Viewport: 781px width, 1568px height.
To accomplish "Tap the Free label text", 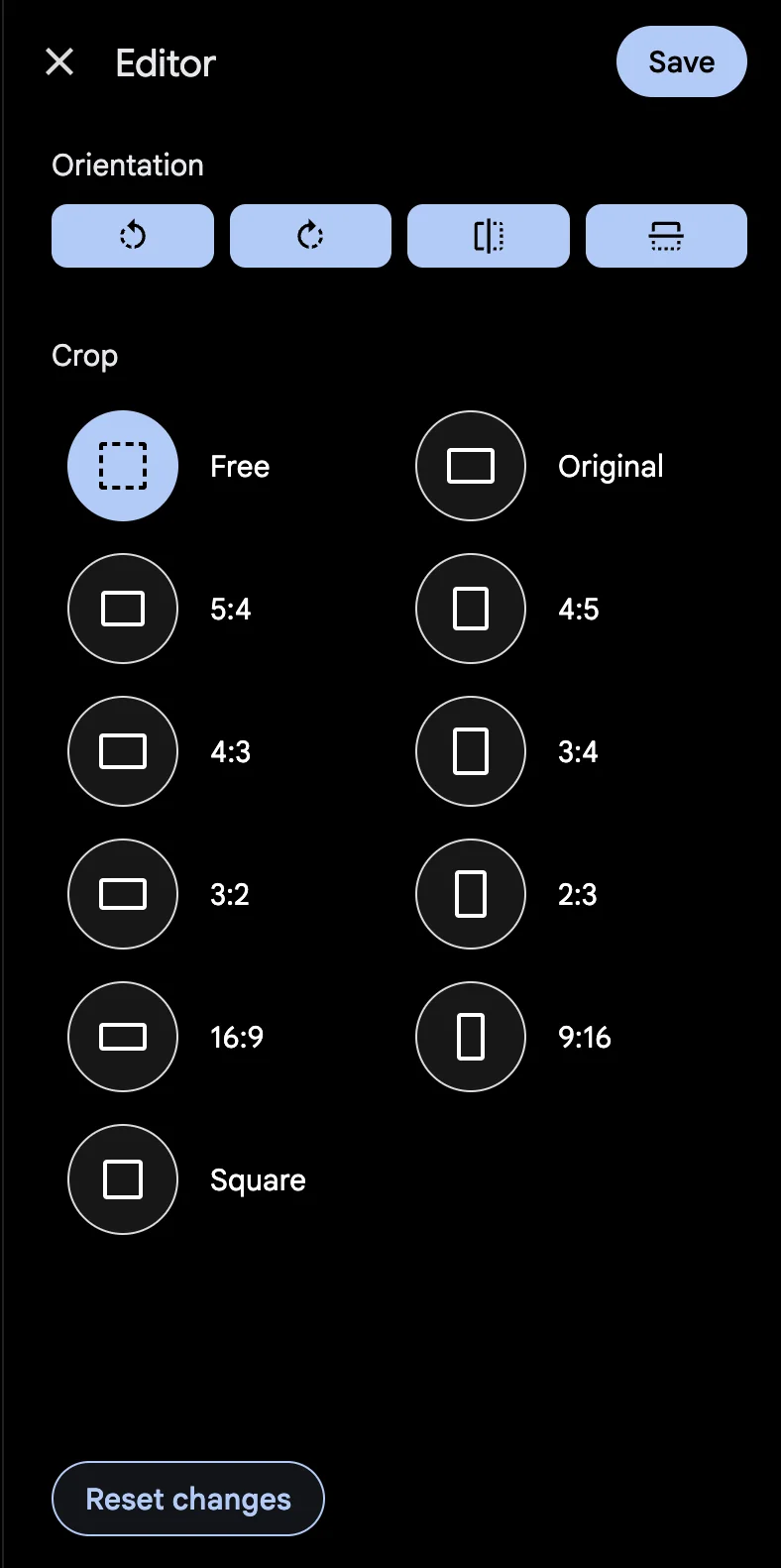I will click(240, 466).
